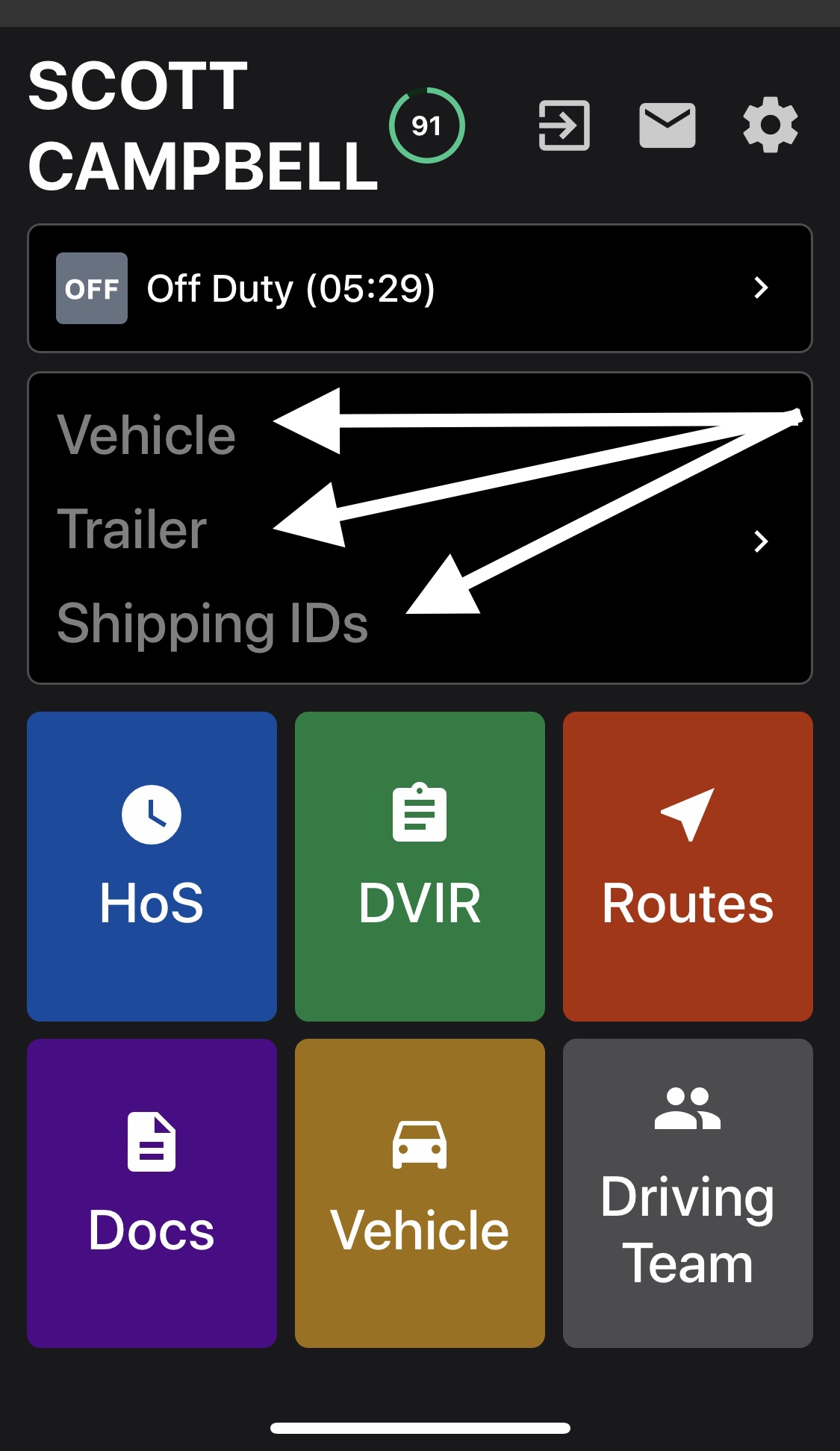Open the HoS tile
Image resolution: width=840 pixels, height=1451 pixels.
(152, 866)
